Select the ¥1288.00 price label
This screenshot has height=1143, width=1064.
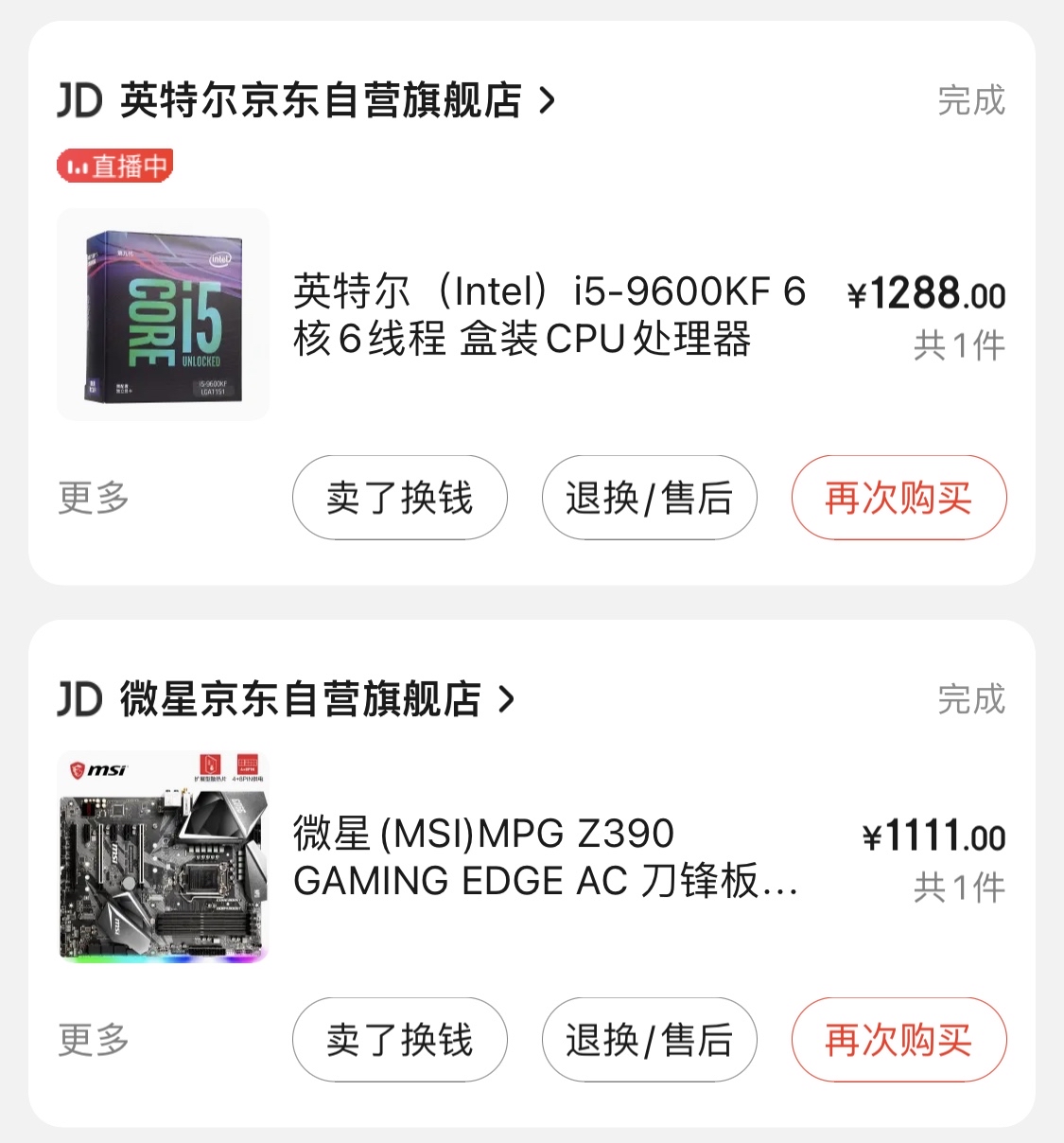(x=928, y=294)
